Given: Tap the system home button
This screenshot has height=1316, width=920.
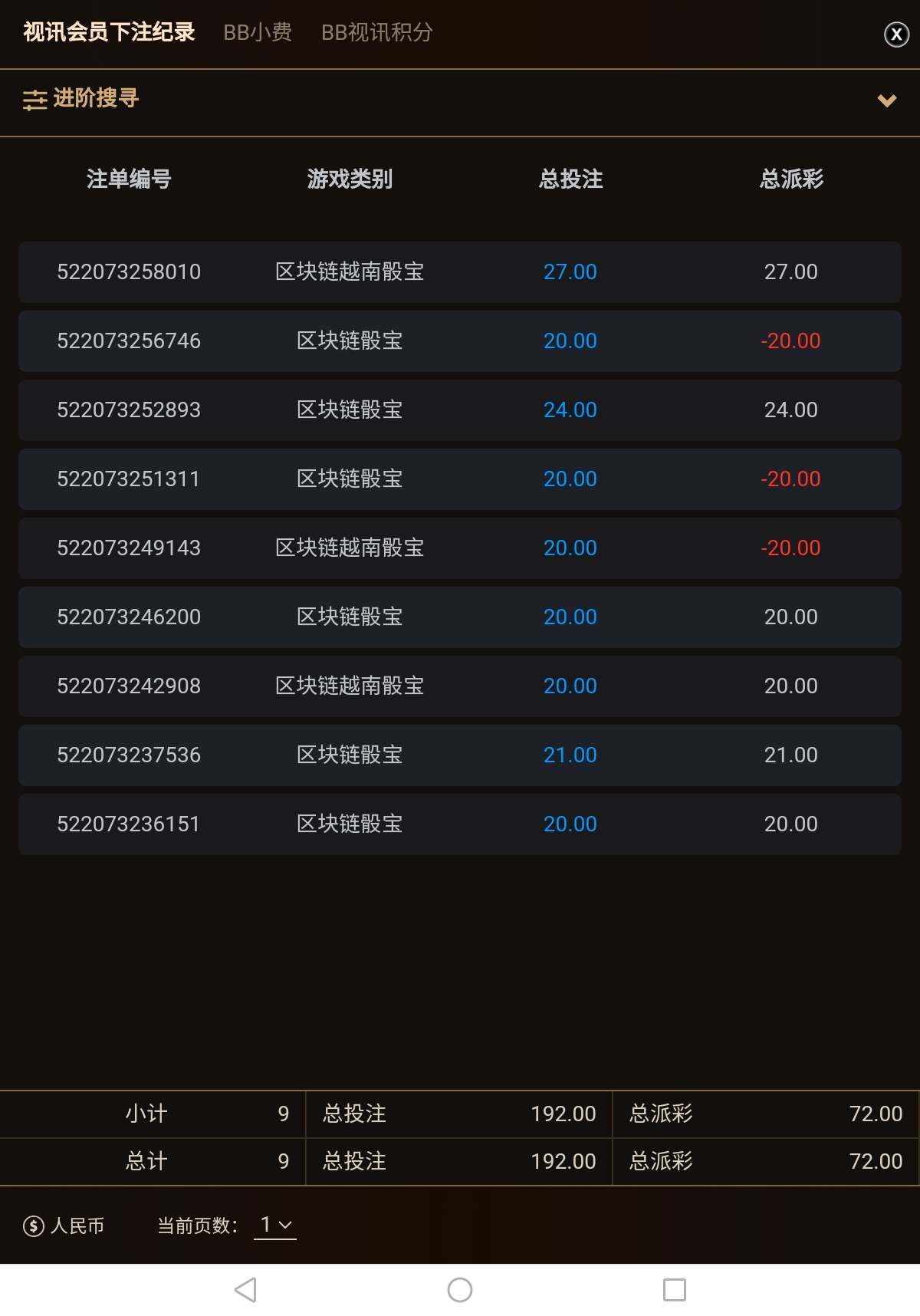Looking at the screenshot, I should tap(460, 1290).
